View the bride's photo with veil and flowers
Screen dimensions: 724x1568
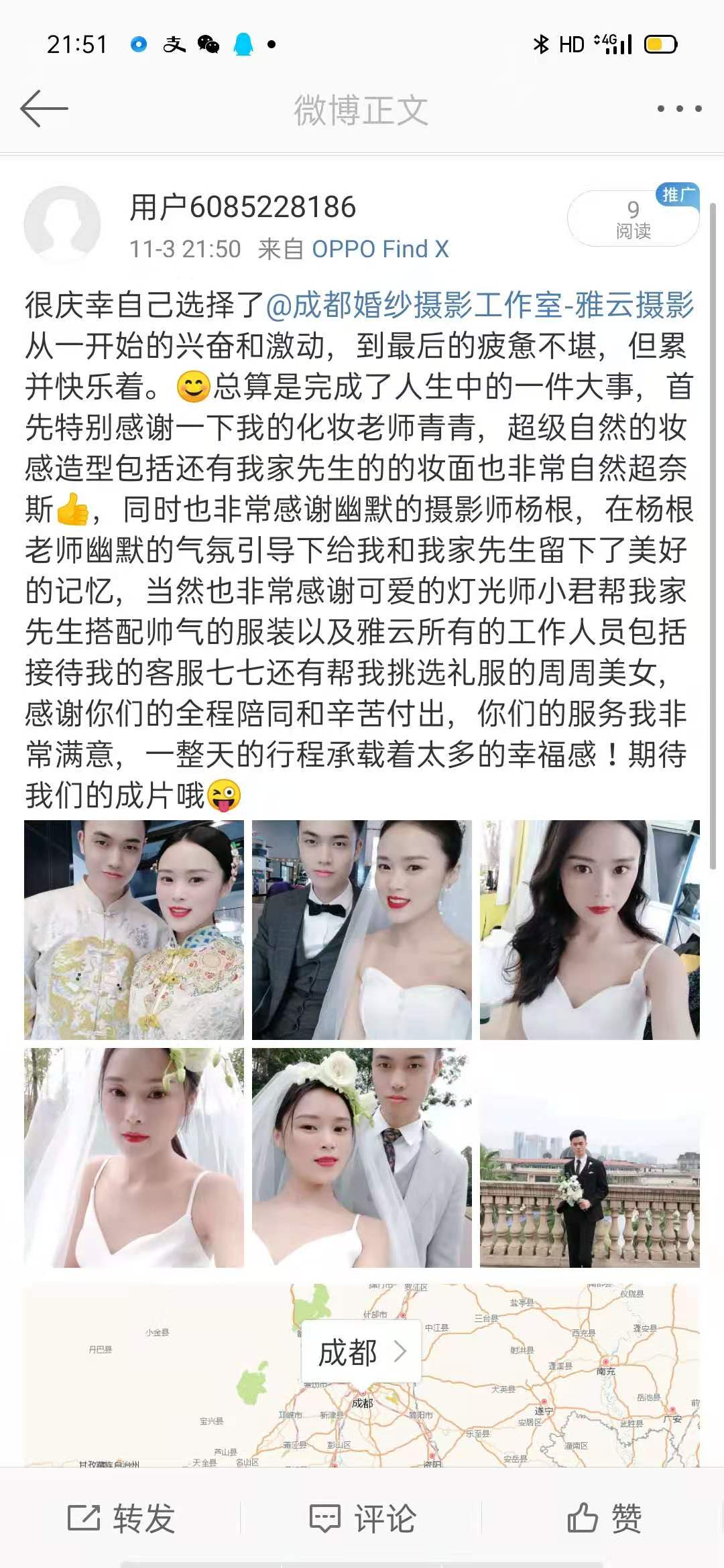(x=134, y=1158)
